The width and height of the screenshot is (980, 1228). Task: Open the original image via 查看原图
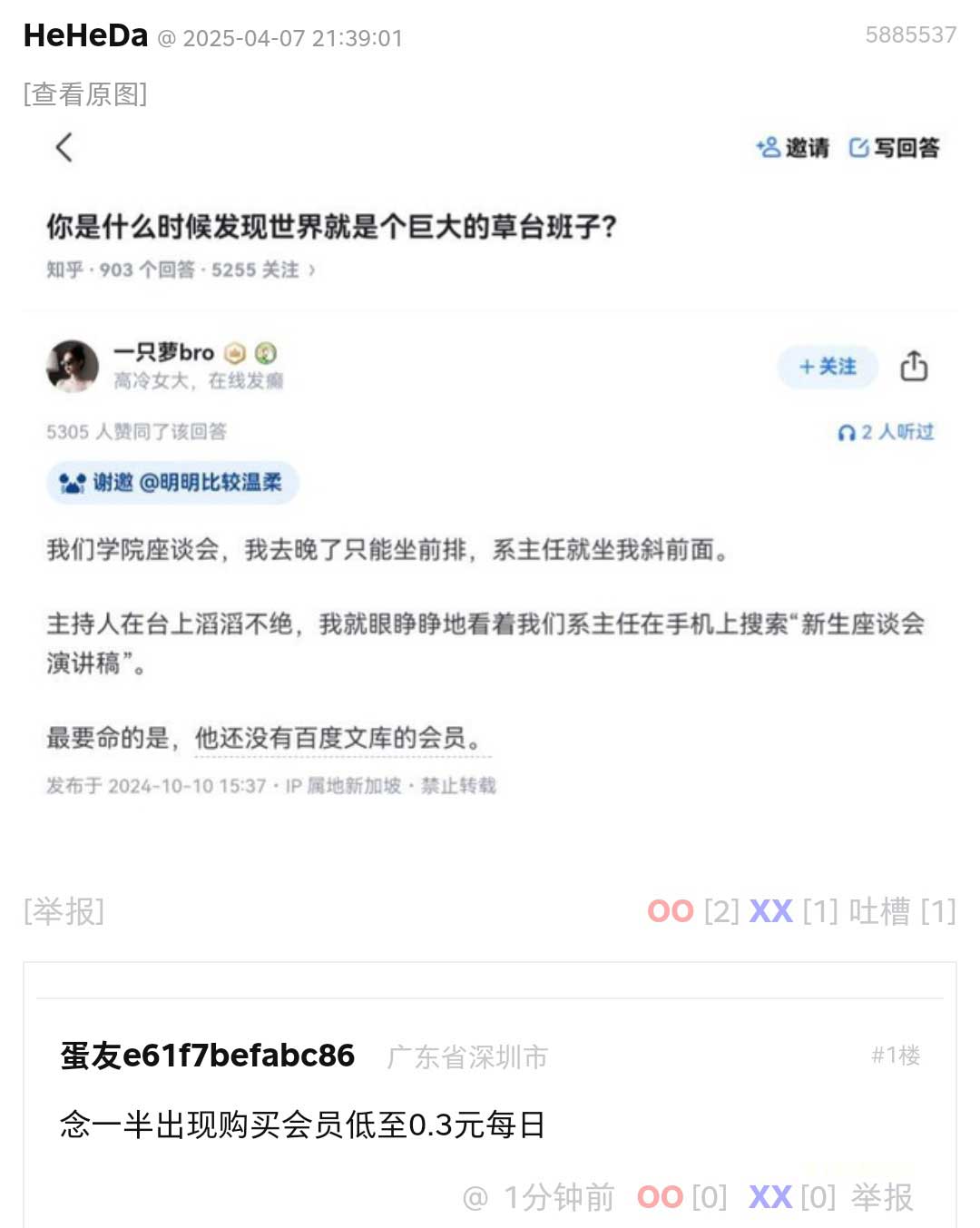[x=85, y=94]
